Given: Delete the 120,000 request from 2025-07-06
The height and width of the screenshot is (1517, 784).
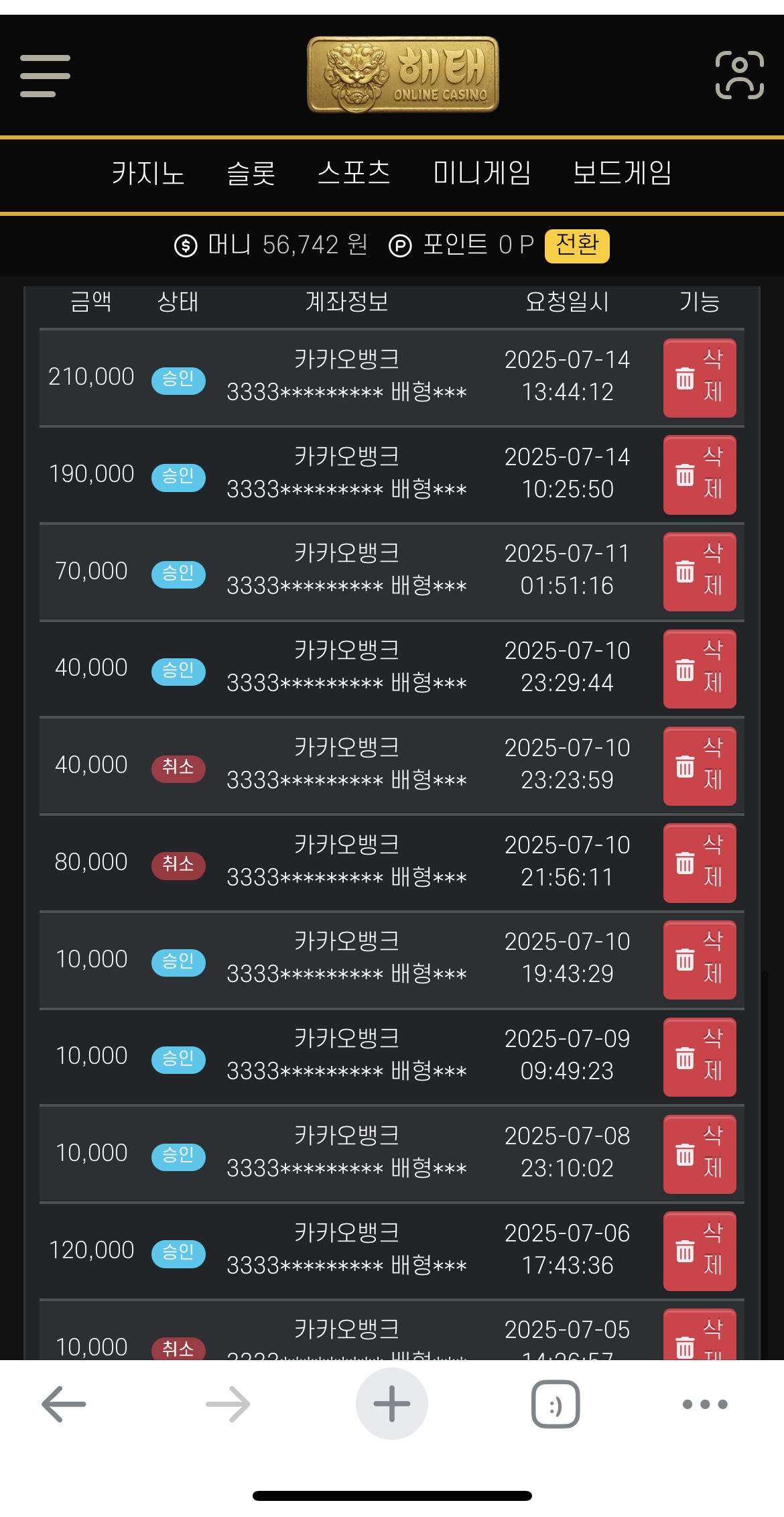Looking at the screenshot, I should coord(700,1252).
